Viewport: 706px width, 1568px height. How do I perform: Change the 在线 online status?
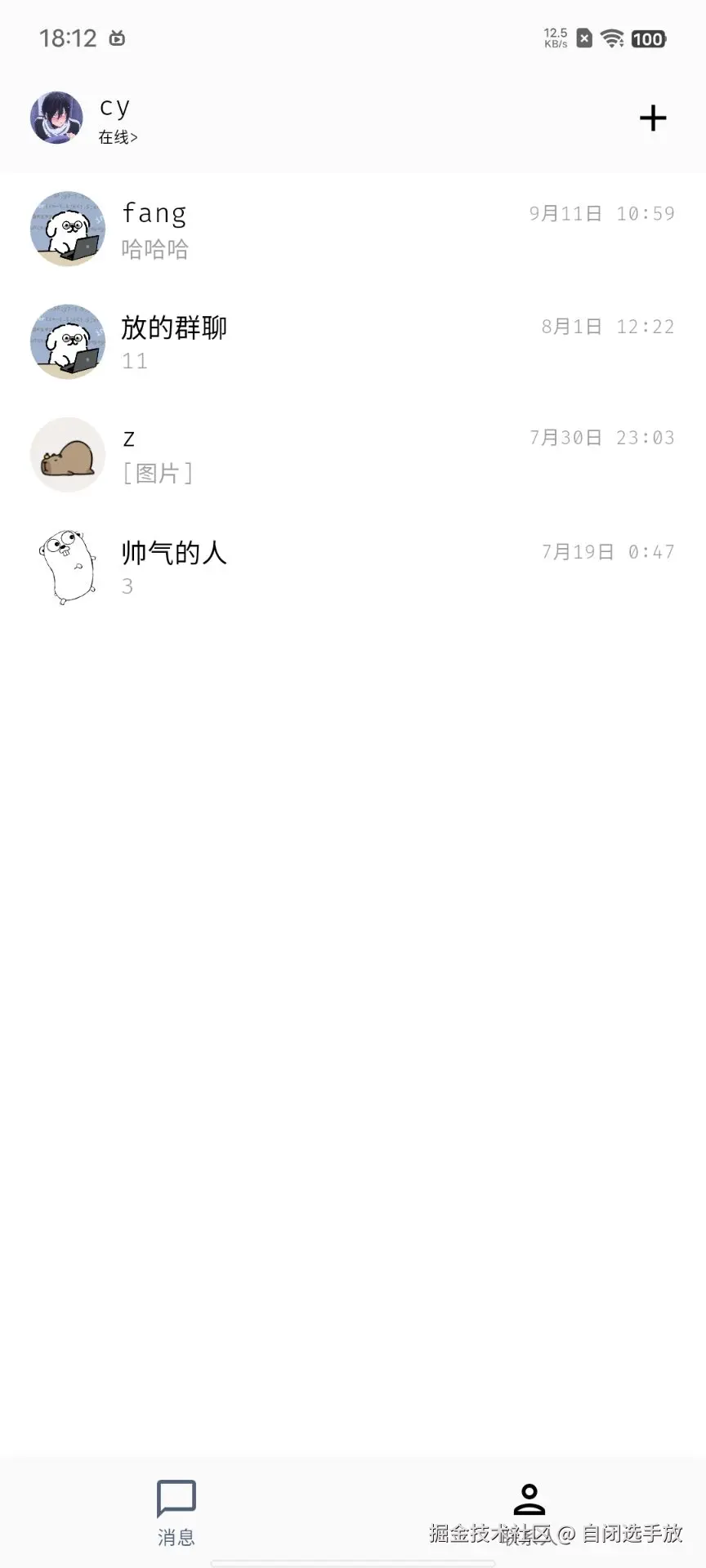coord(118,137)
